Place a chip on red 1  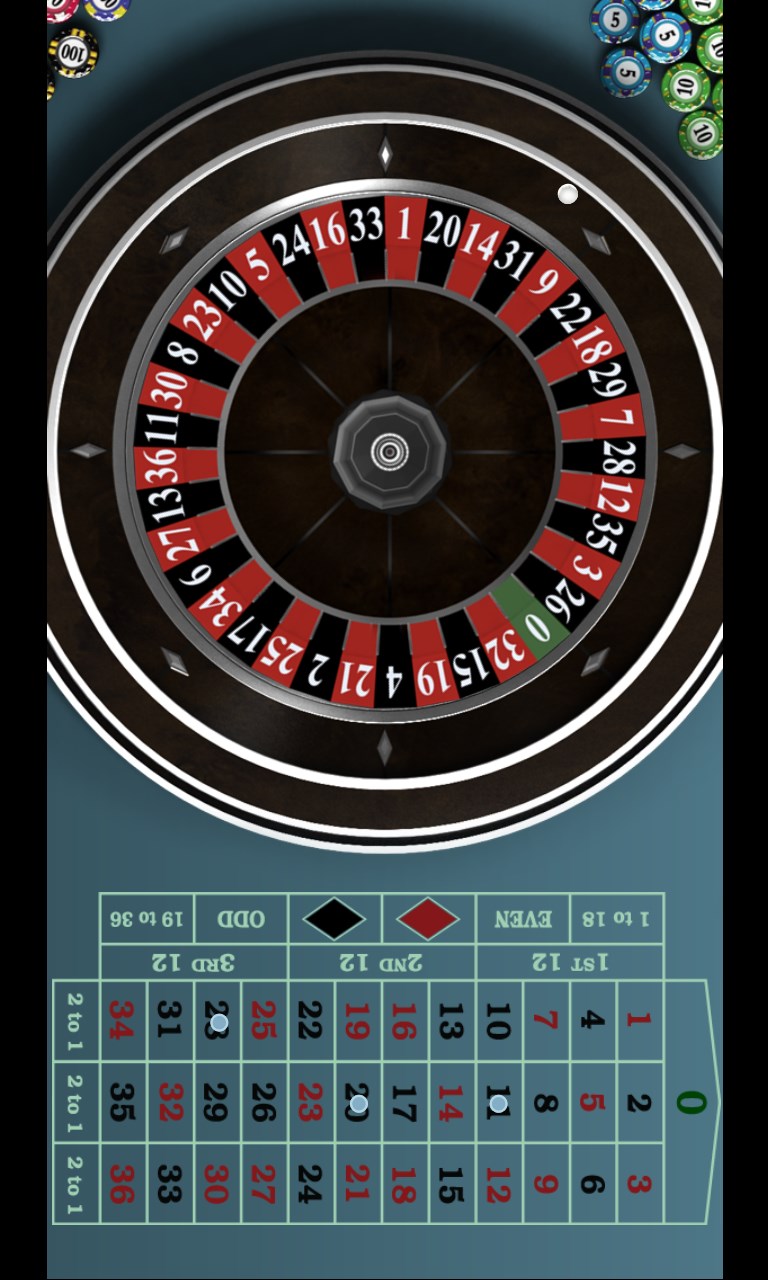click(x=638, y=1021)
